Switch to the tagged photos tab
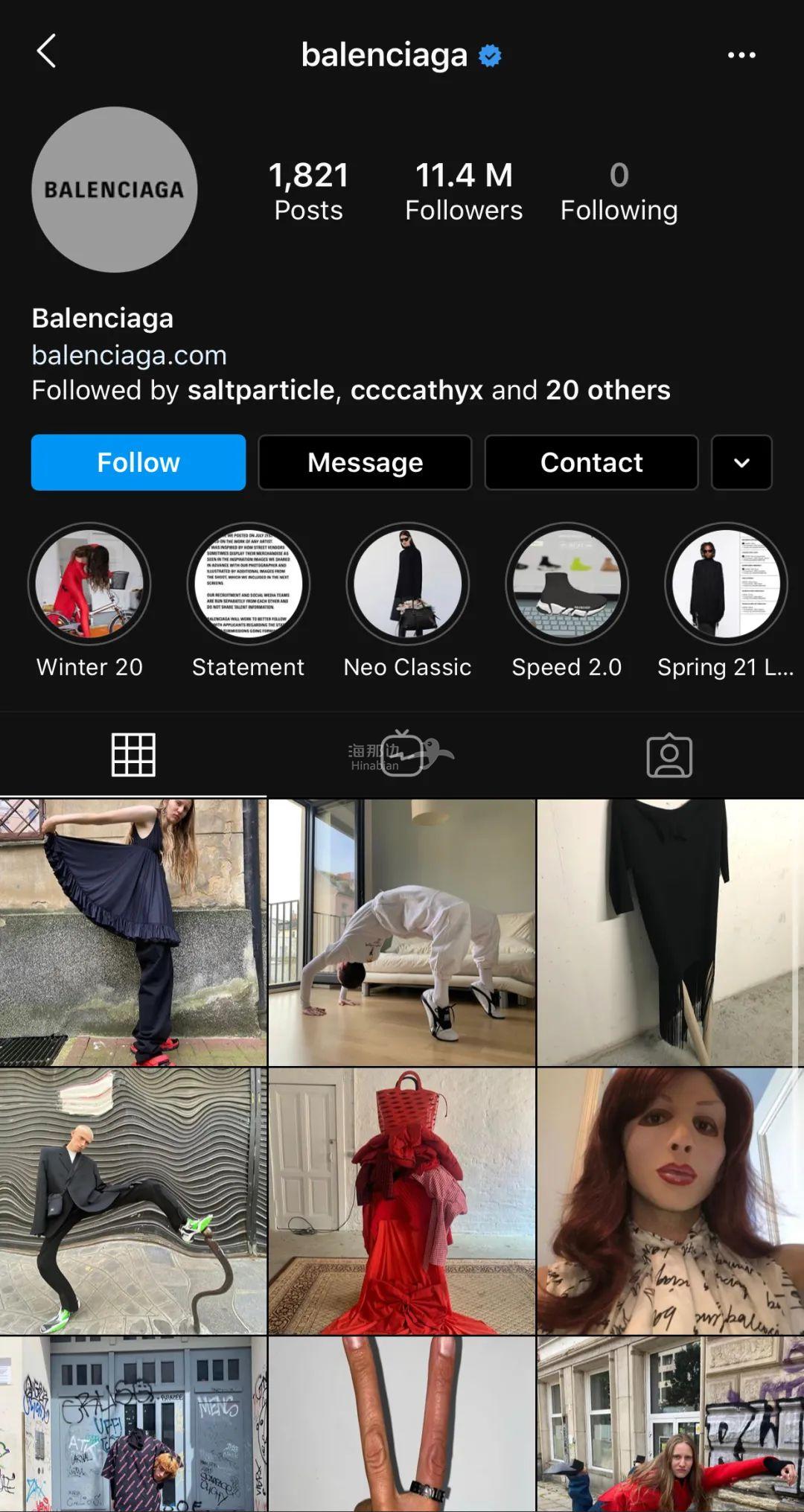Viewport: 804px width, 1512px height. 669,755
